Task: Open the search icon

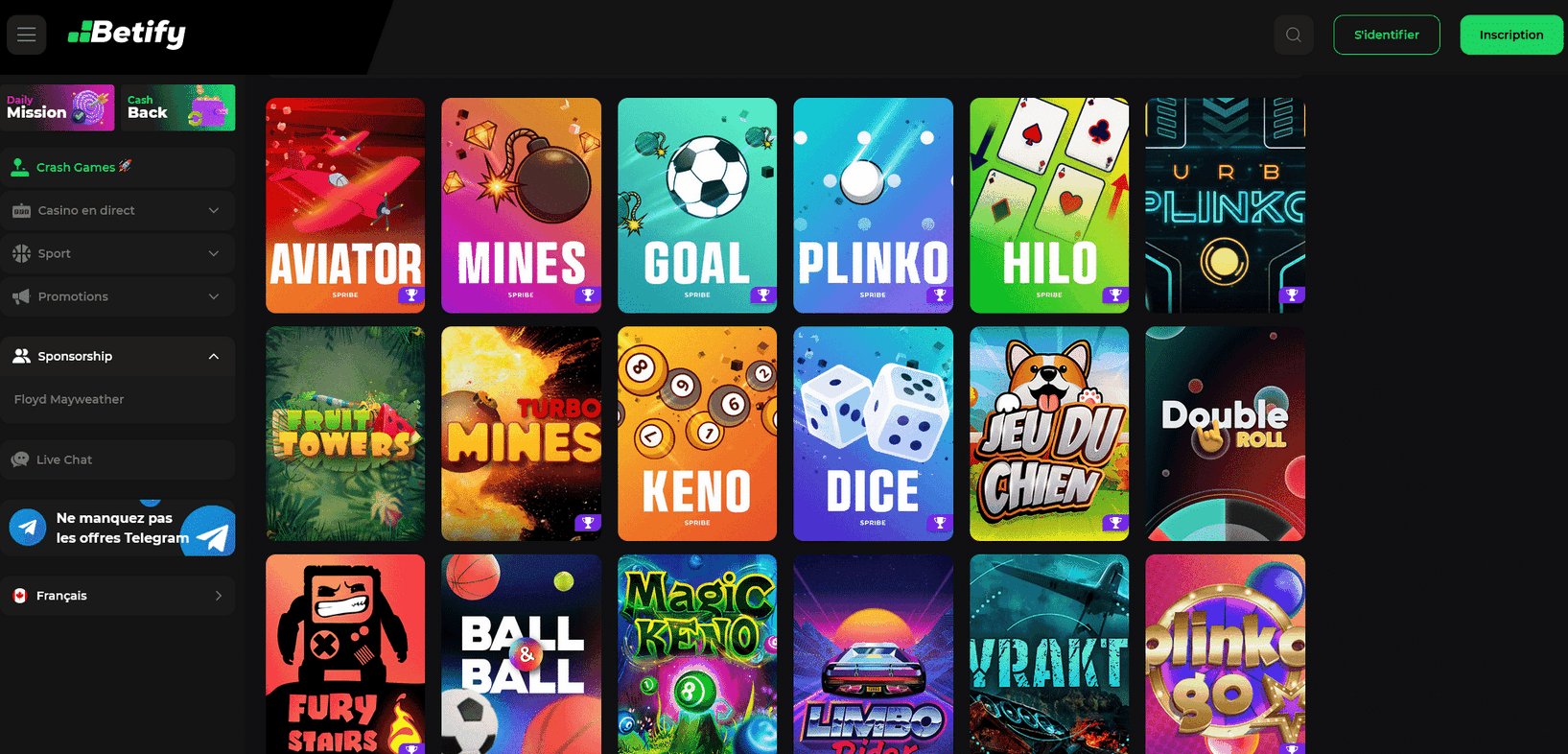Action: [x=1293, y=35]
